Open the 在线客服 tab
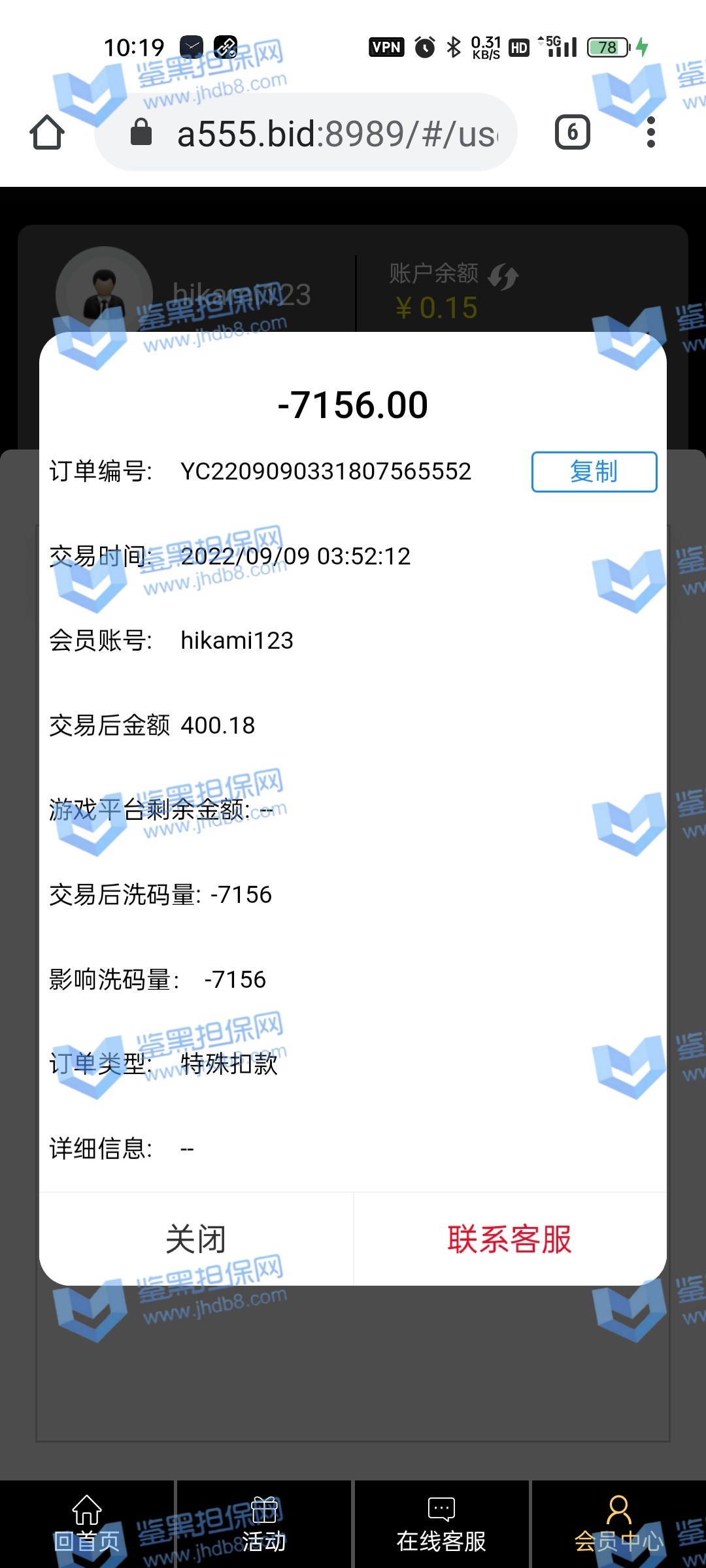Screen dimensions: 706x1568 point(441,1525)
